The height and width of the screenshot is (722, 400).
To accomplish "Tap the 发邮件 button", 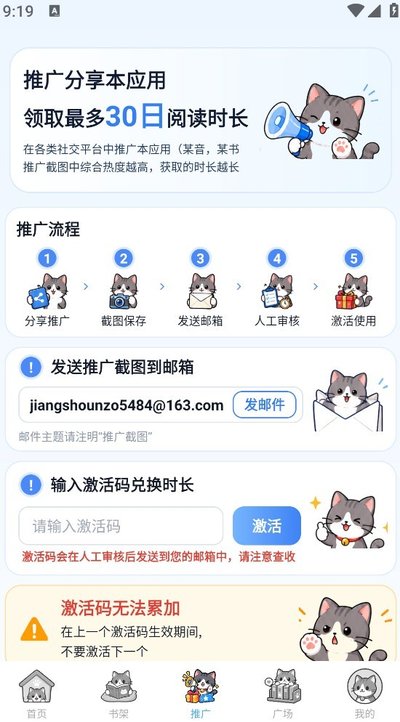I will click(264, 405).
